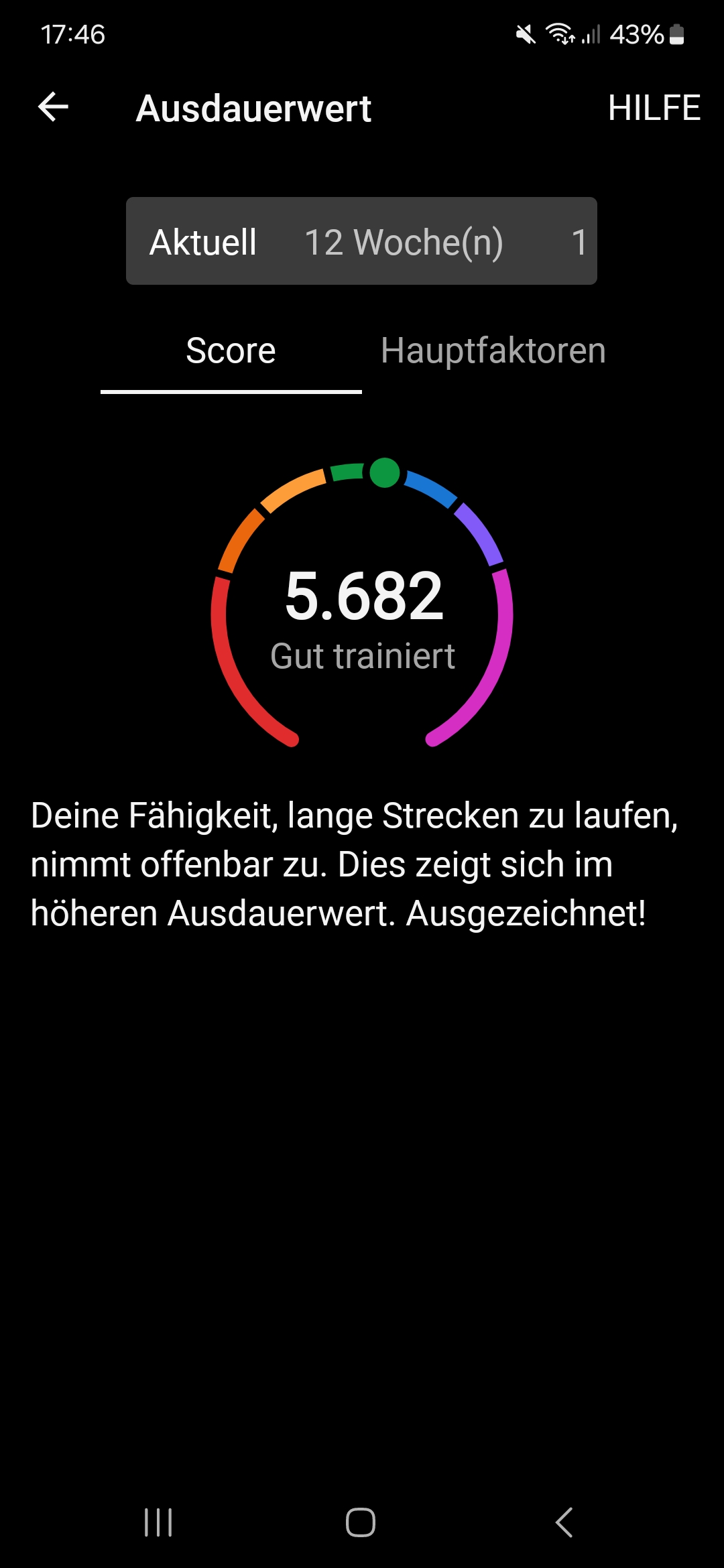The height and width of the screenshot is (1568, 724).
Task: Tap the system home button
Action: tap(361, 1522)
